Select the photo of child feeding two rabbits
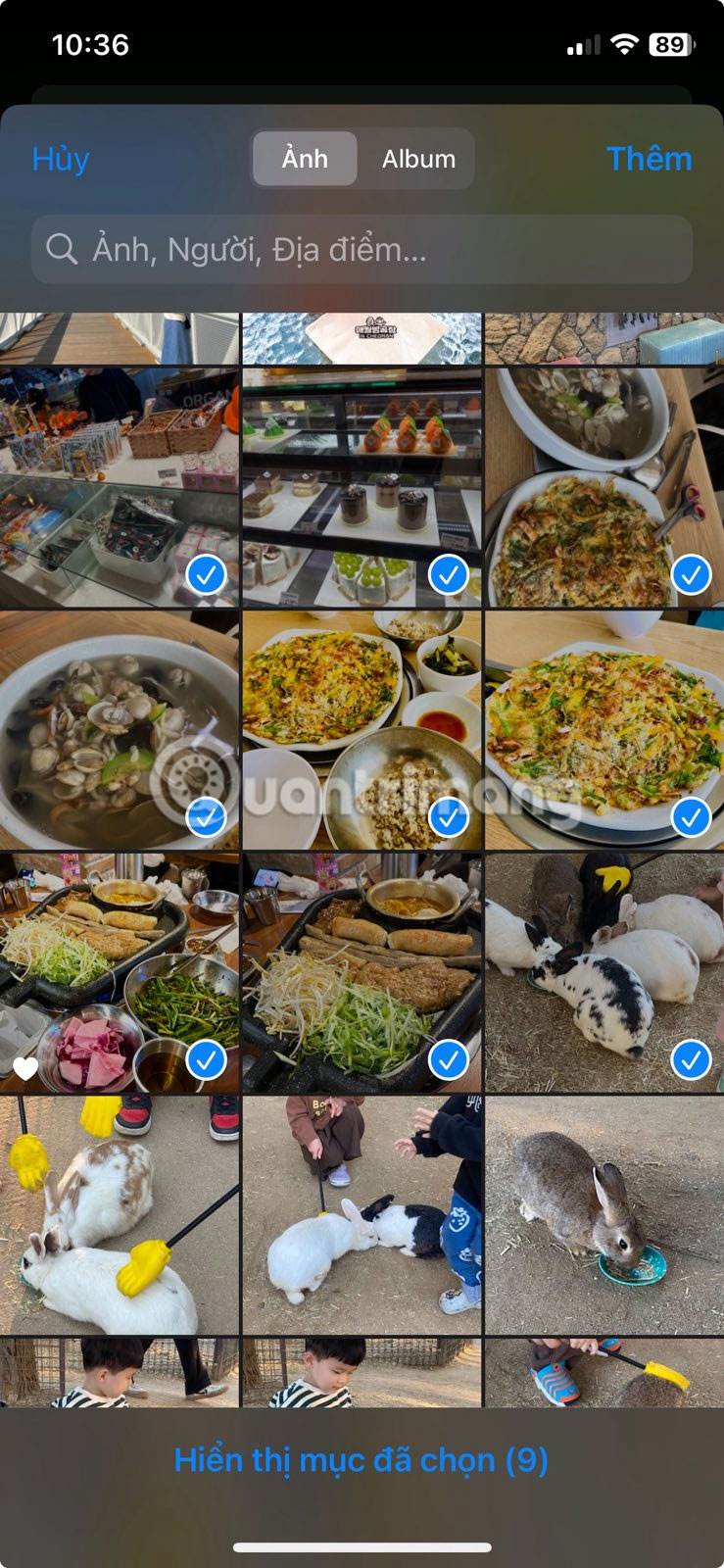This screenshot has height=1568, width=724. point(362,1215)
